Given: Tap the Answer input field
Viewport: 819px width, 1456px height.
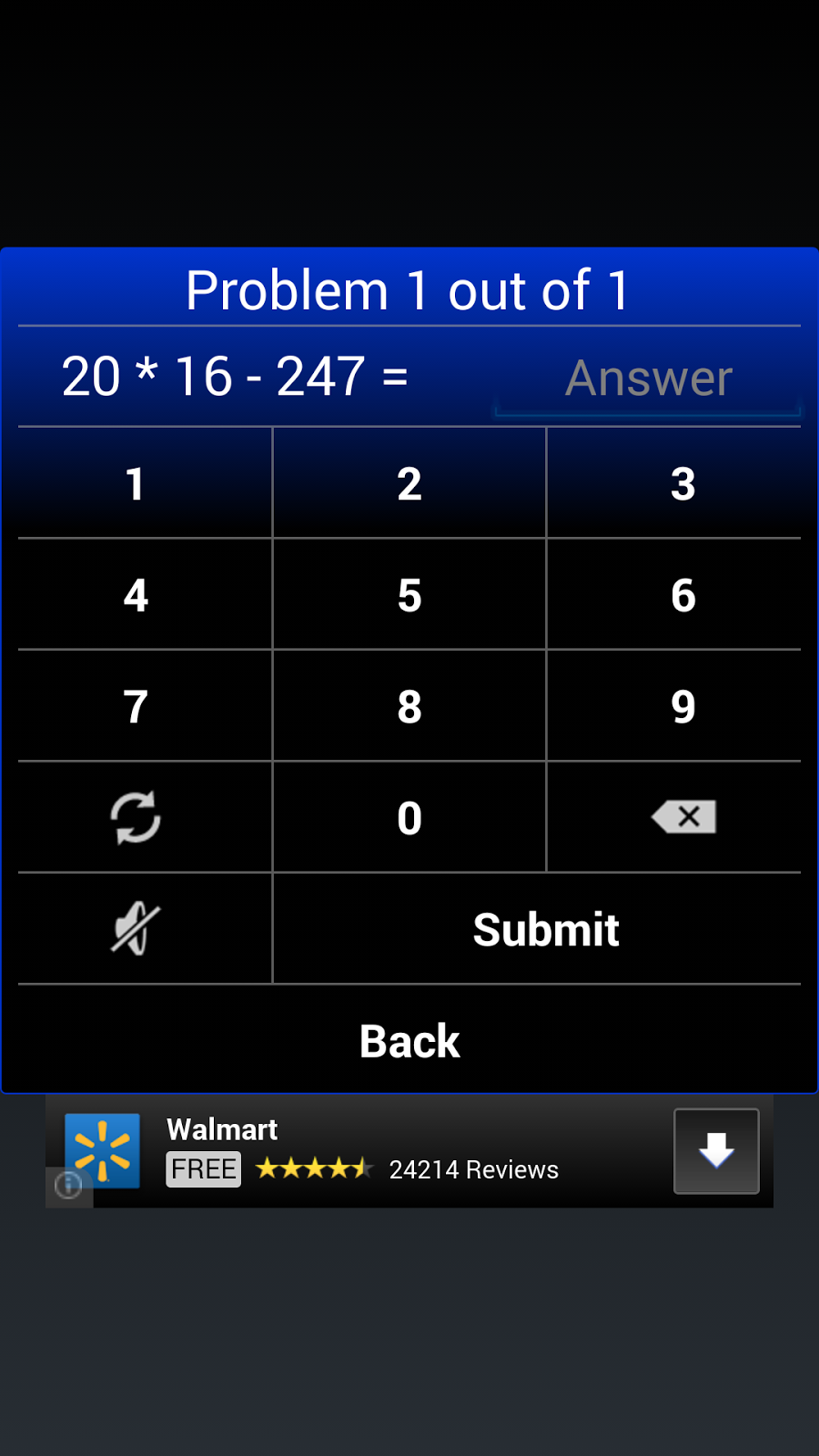Looking at the screenshot, I should [648, 379].
